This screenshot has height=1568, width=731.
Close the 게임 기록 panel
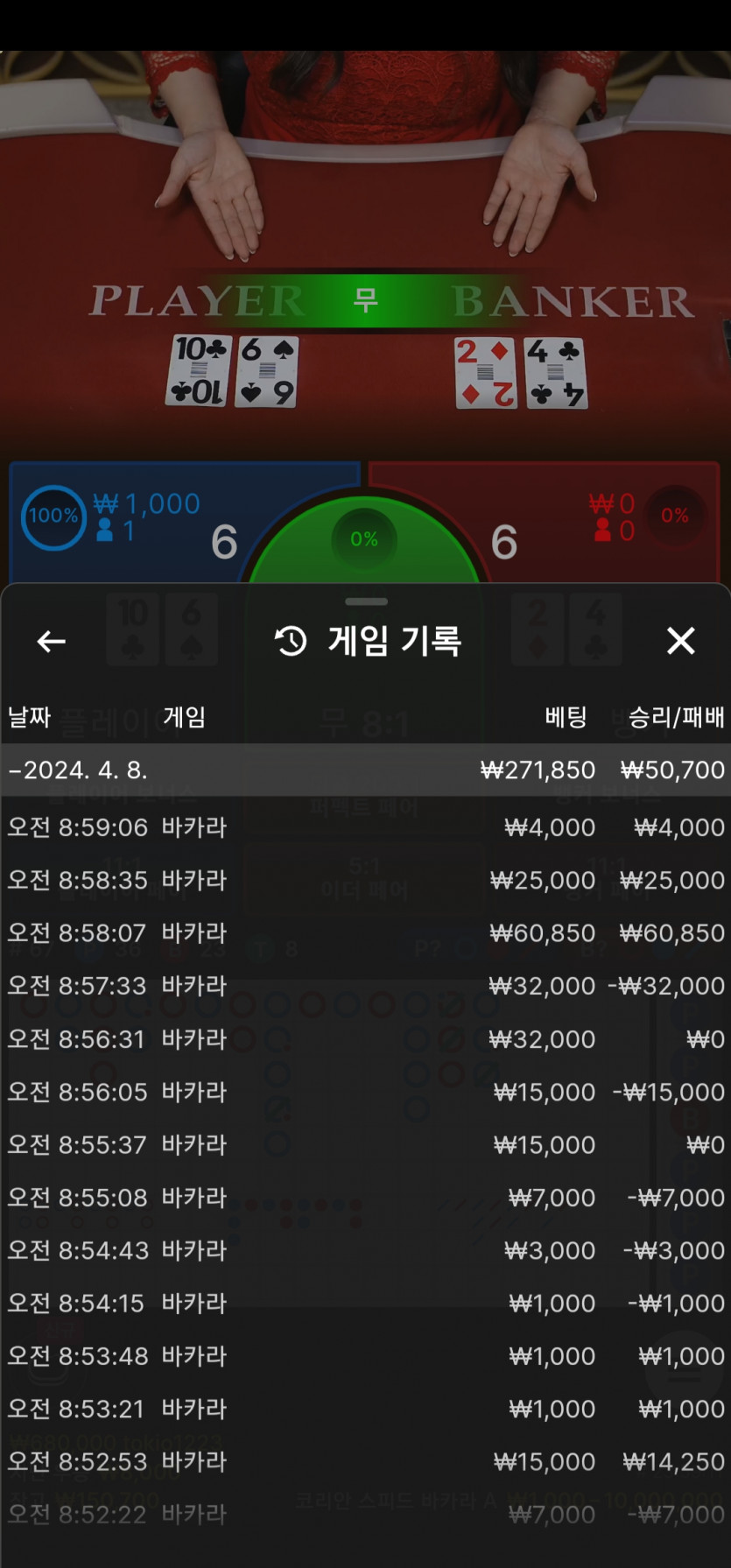(x=680, y=642)
